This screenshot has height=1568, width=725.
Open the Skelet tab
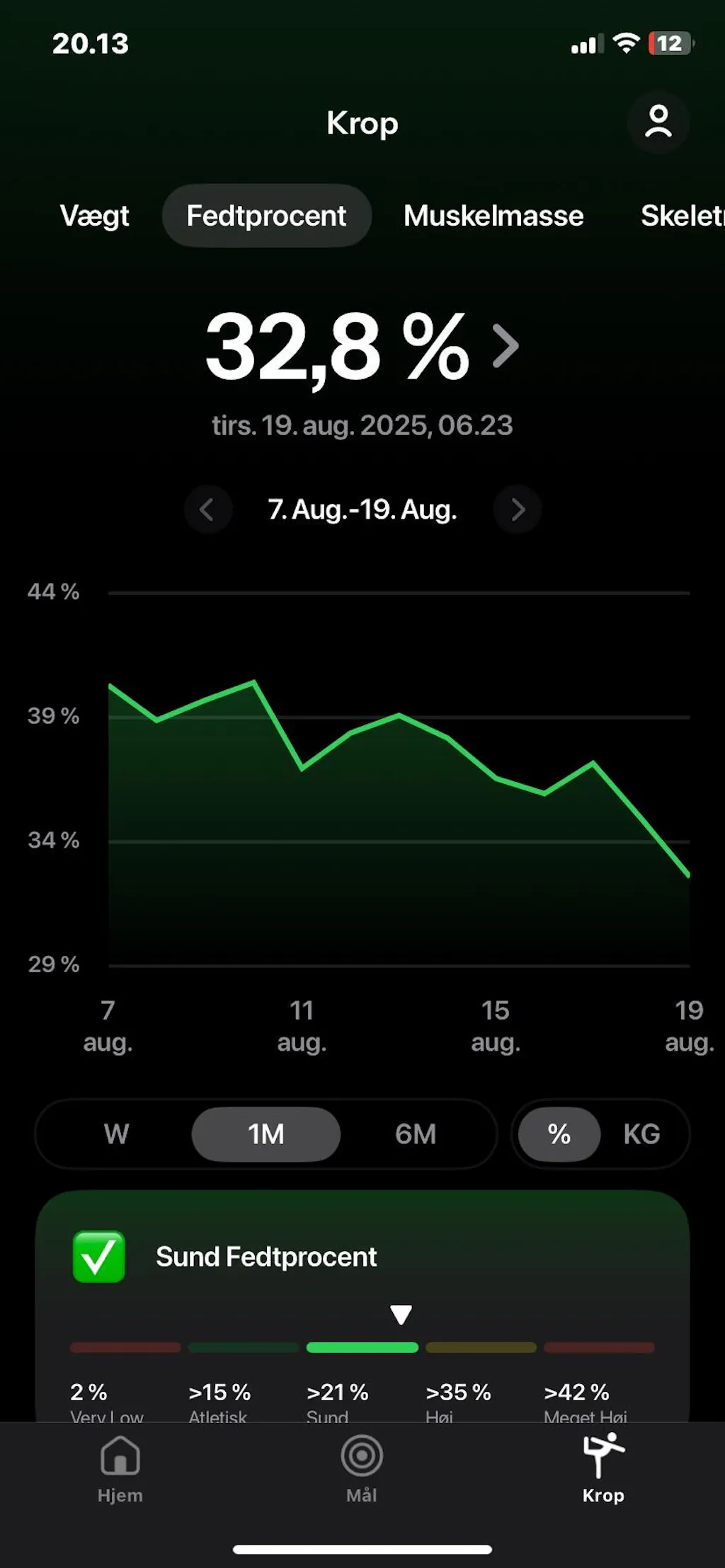tap(681, 216)
